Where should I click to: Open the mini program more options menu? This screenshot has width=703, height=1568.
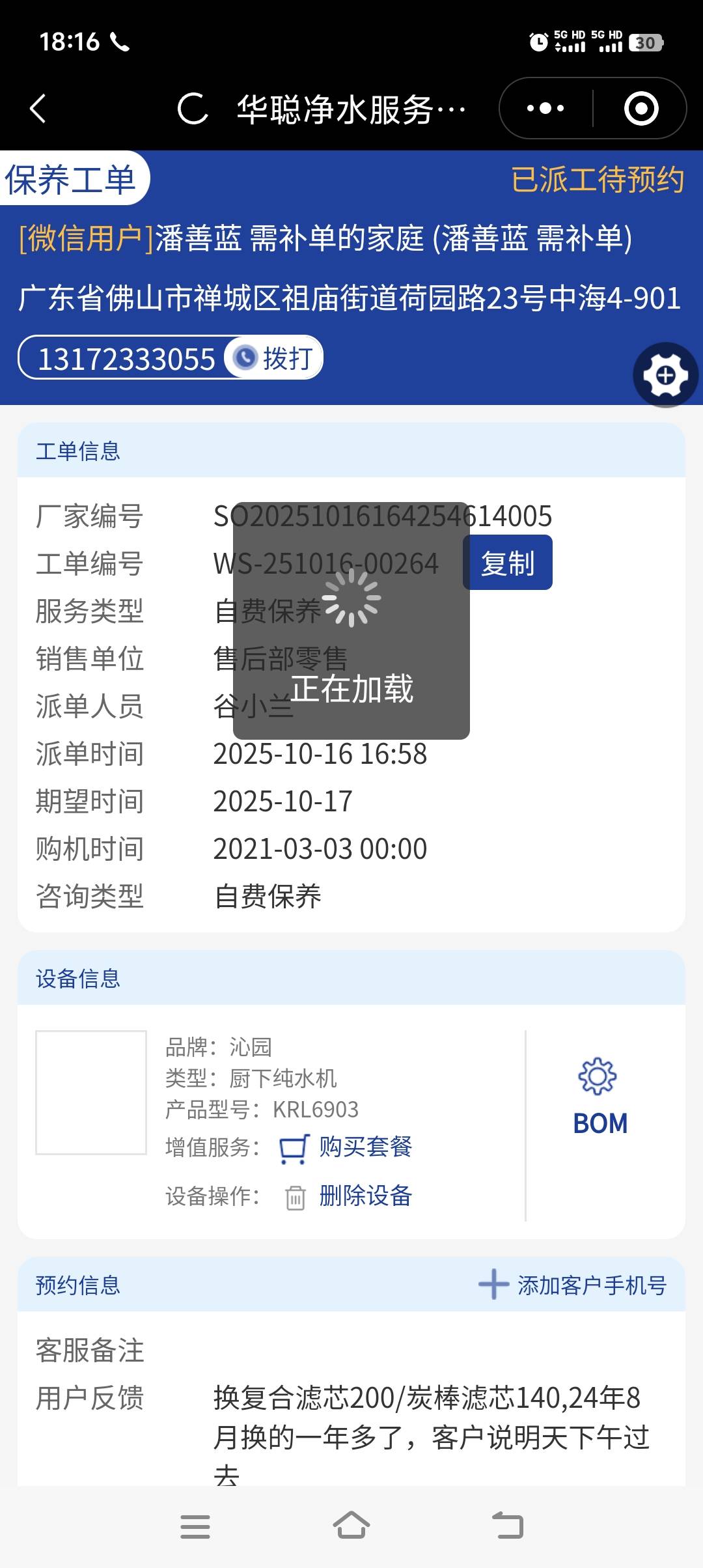545,108
